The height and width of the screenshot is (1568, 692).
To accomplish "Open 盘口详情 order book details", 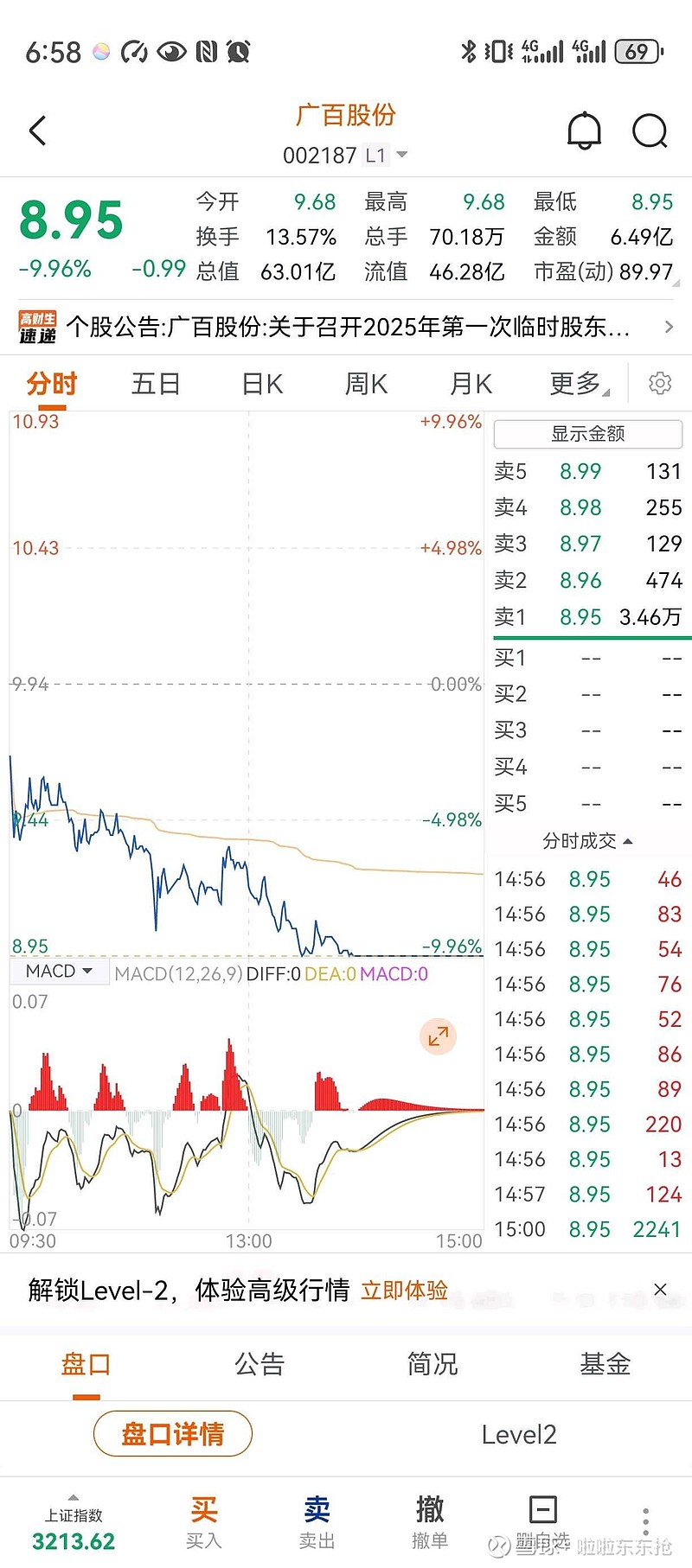I will coord(172,1433).
